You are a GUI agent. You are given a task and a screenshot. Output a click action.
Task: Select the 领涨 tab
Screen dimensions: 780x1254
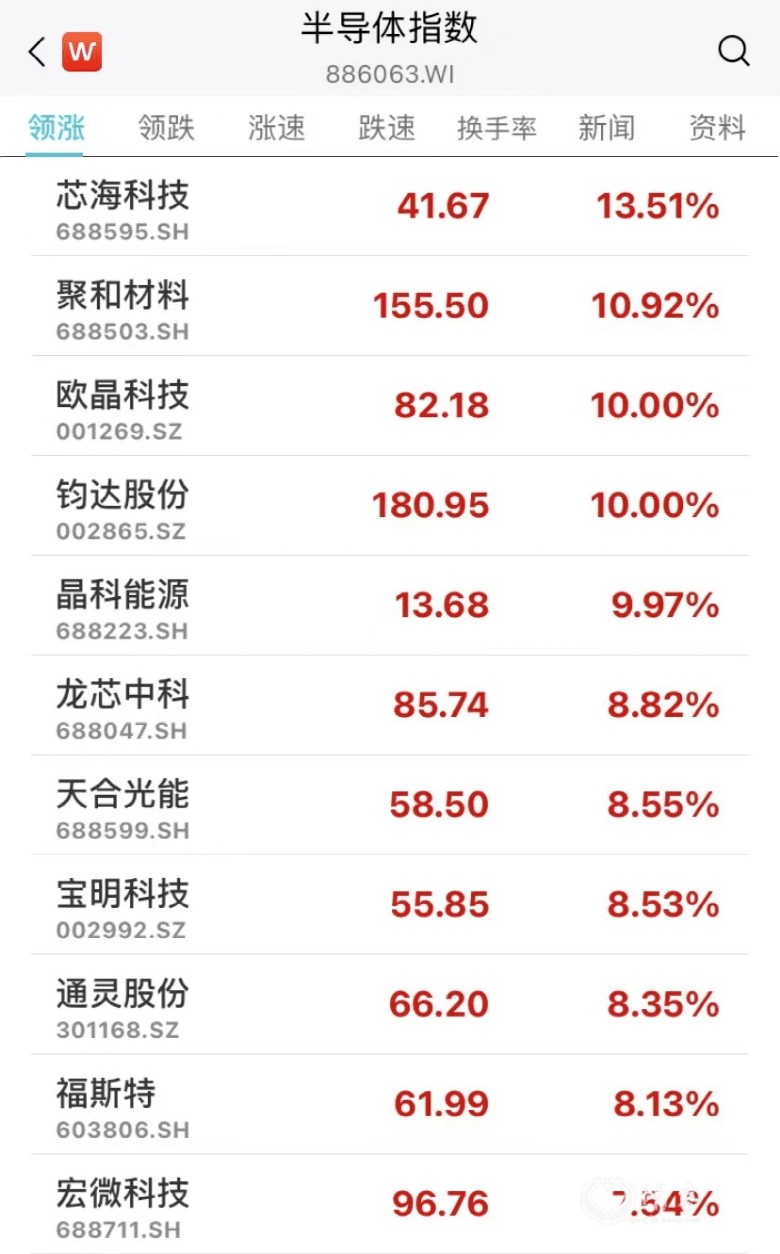point(56,128)
